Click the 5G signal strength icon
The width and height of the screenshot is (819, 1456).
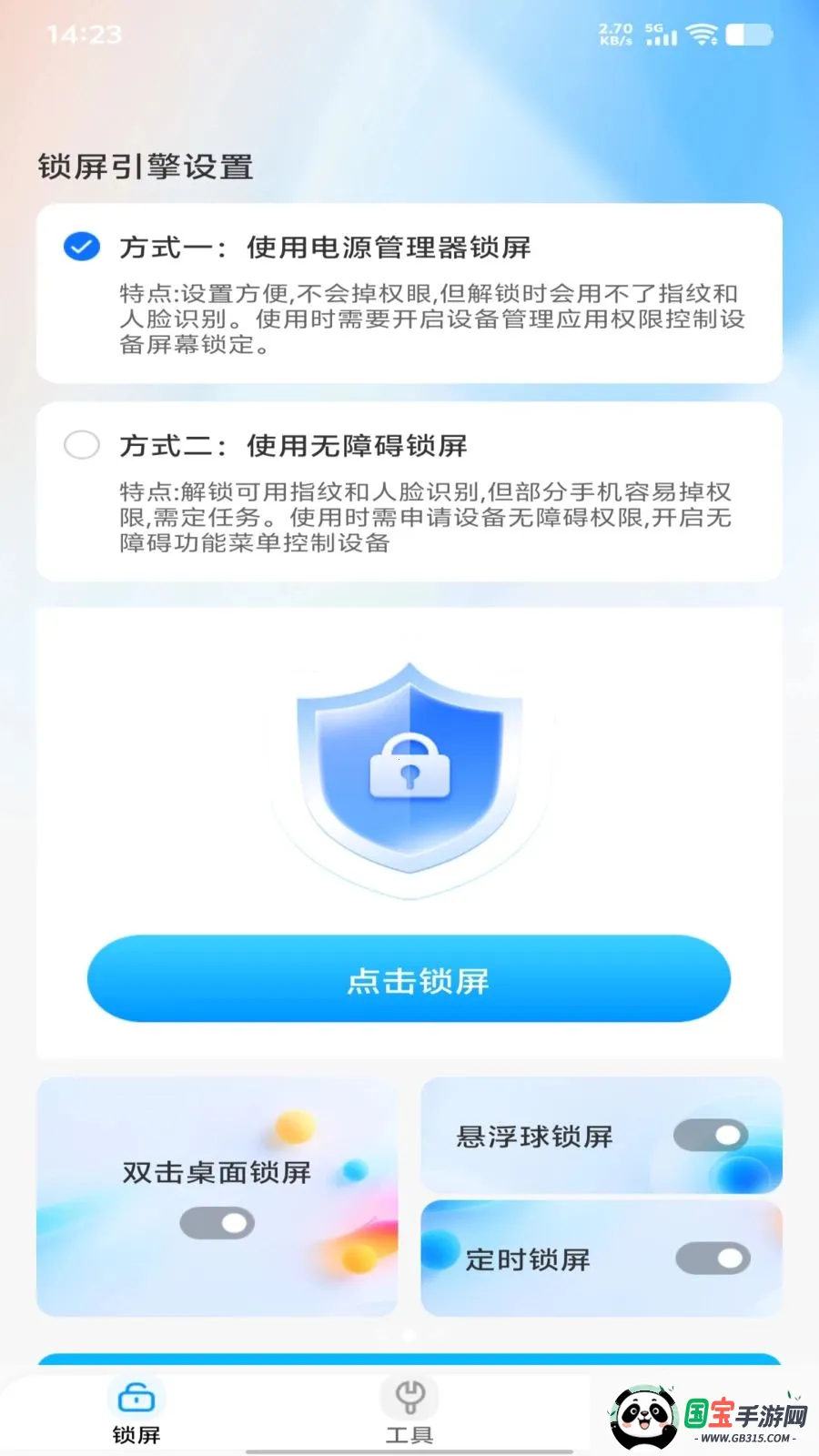click(x=660, y=36)
